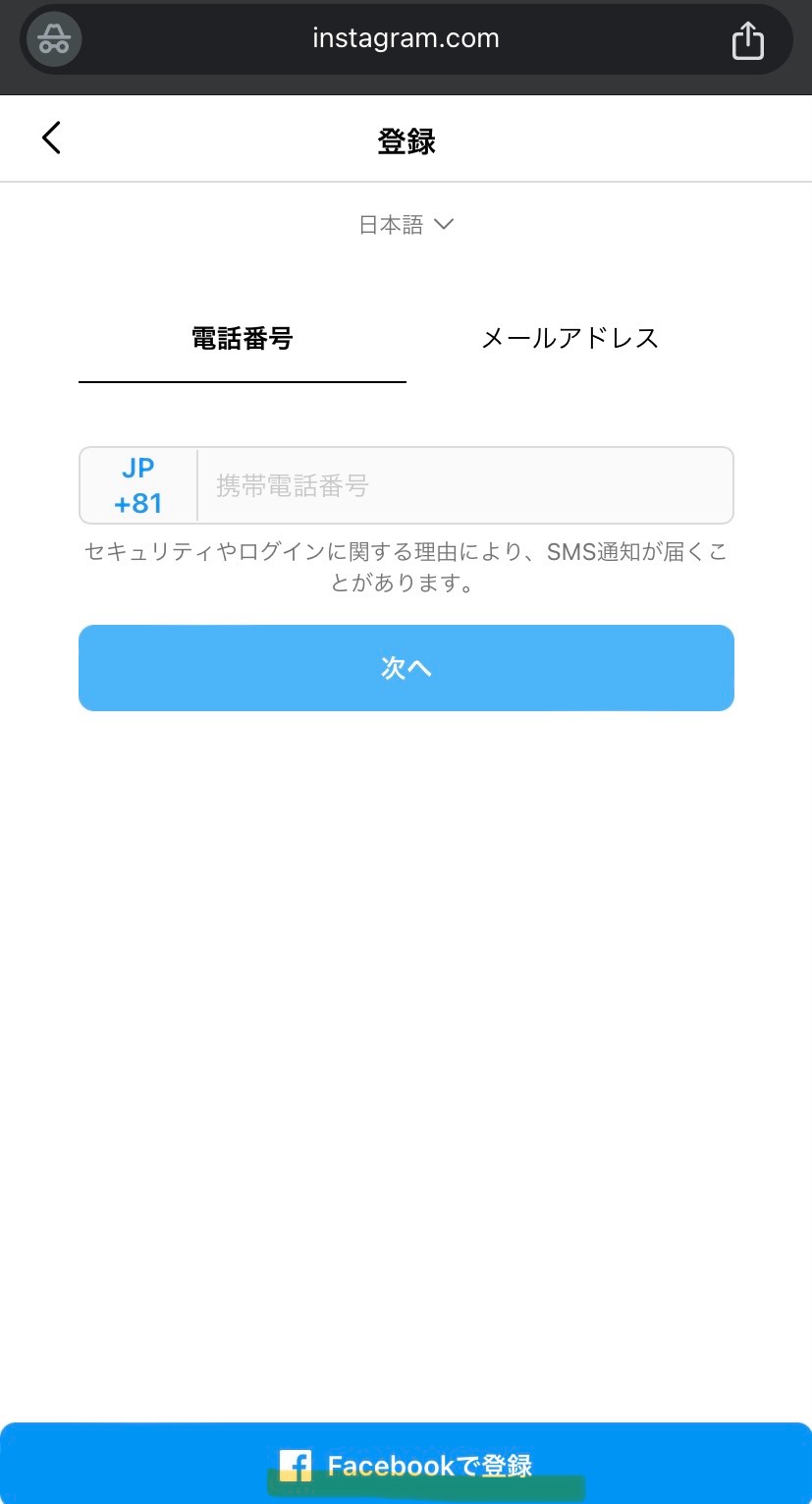Open the browser share button

click(x=747, y=40)
